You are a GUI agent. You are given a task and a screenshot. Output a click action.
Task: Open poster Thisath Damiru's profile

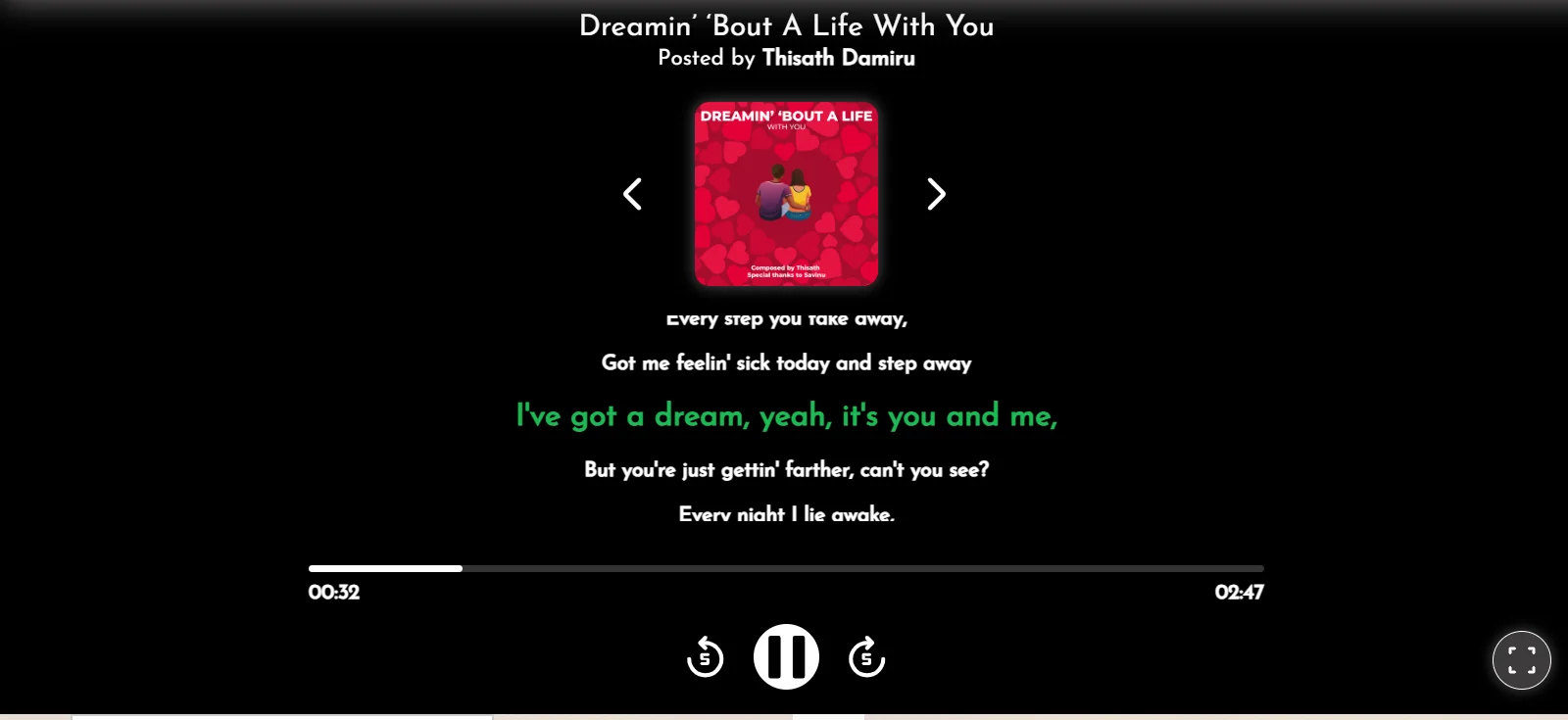838,58
